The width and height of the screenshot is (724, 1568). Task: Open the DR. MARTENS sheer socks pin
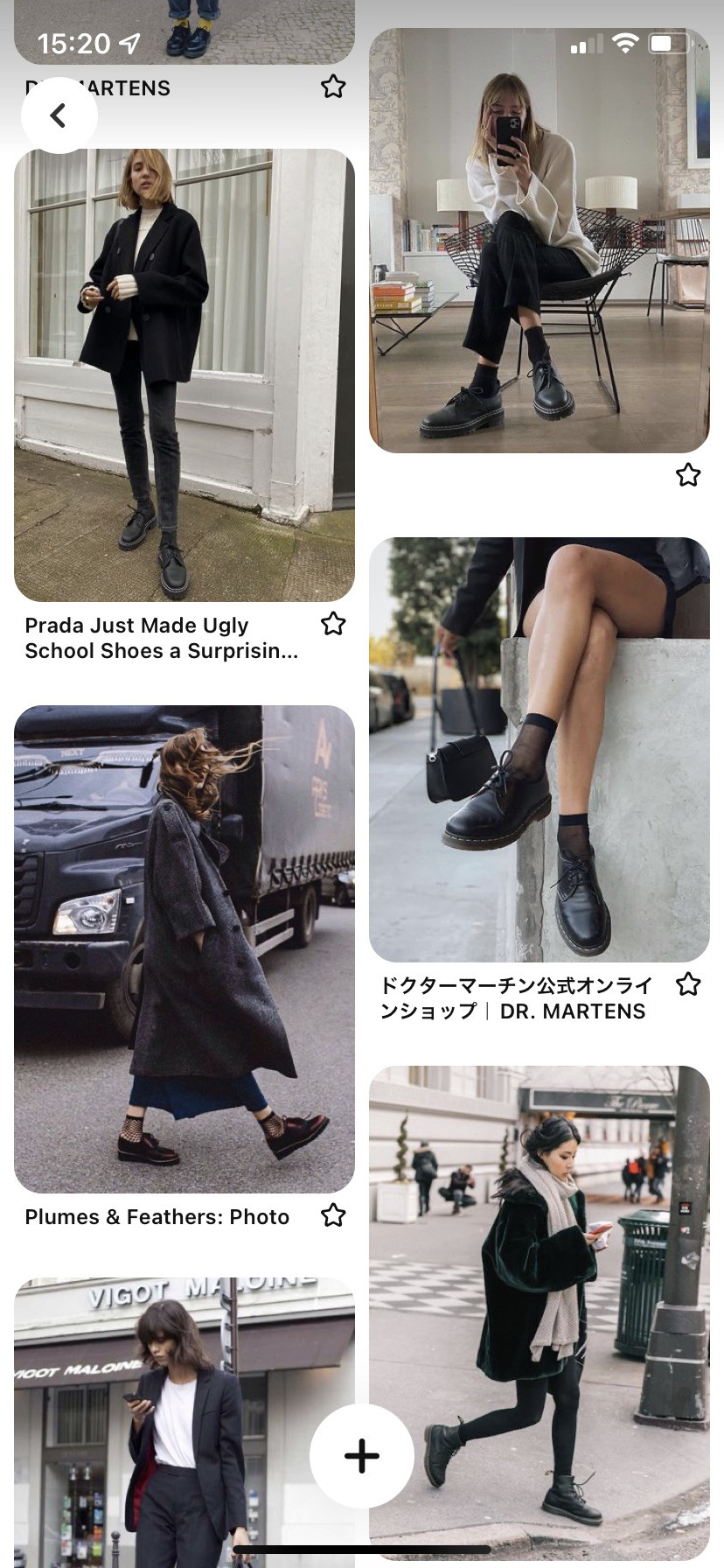[x=540, y=749]
